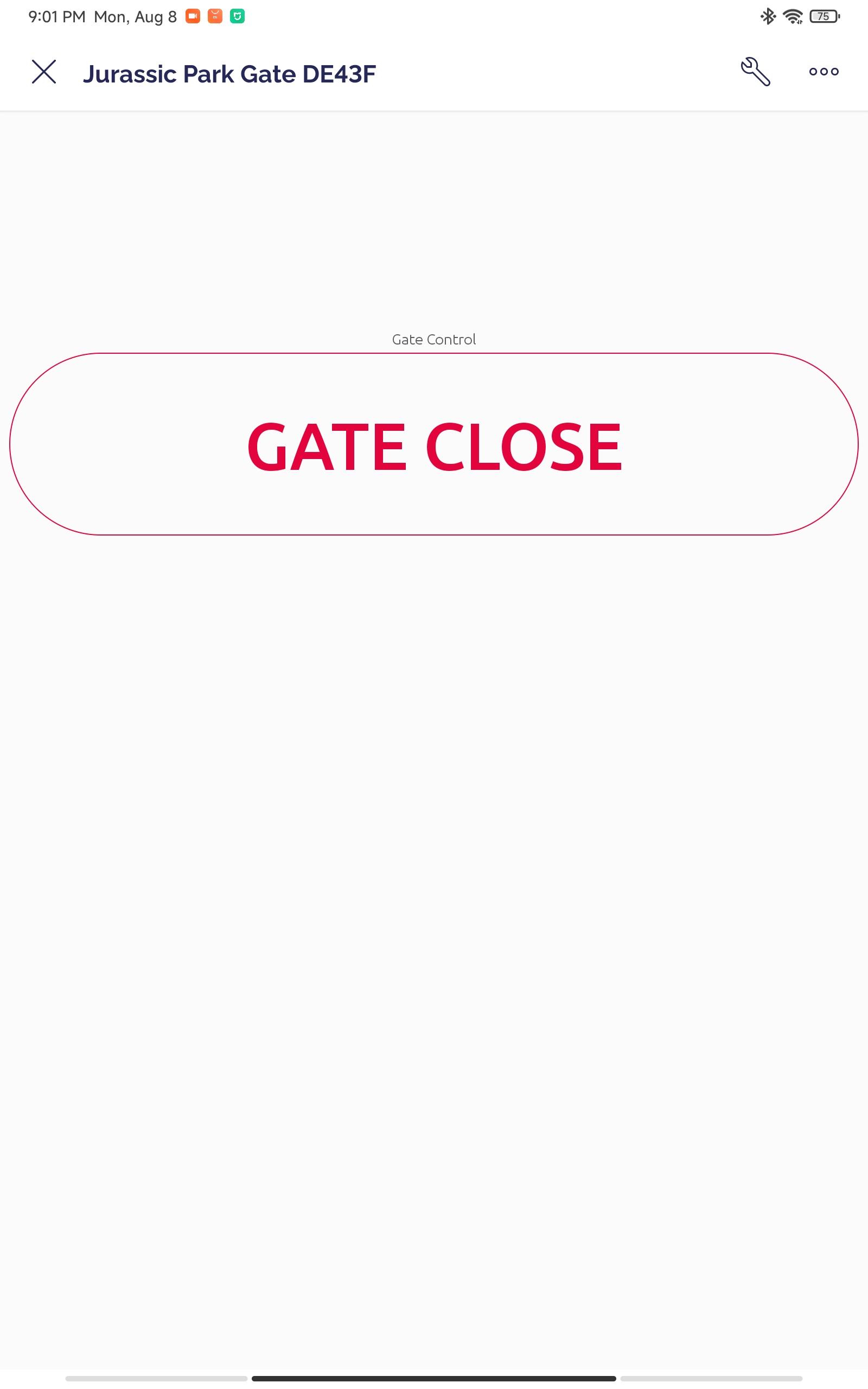Open the wrench settings icon

[x=755, y=72]
